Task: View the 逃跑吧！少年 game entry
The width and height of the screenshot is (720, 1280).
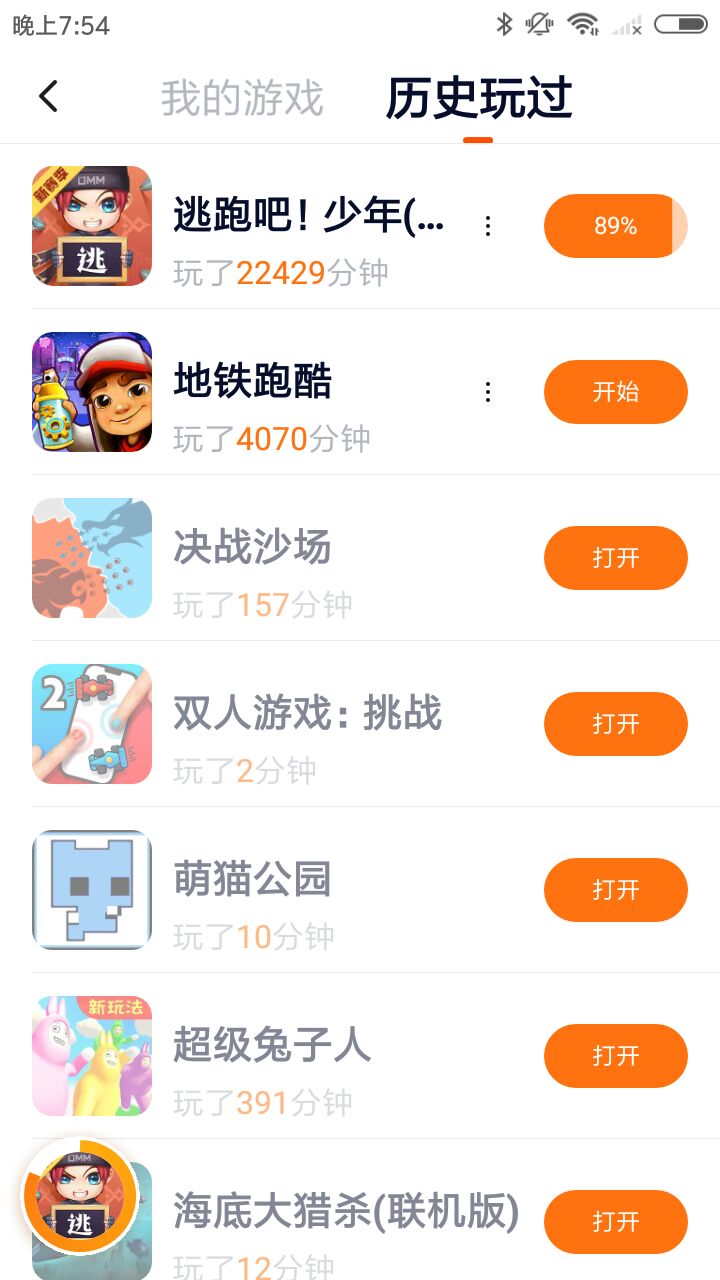Action: click(300, 226)
